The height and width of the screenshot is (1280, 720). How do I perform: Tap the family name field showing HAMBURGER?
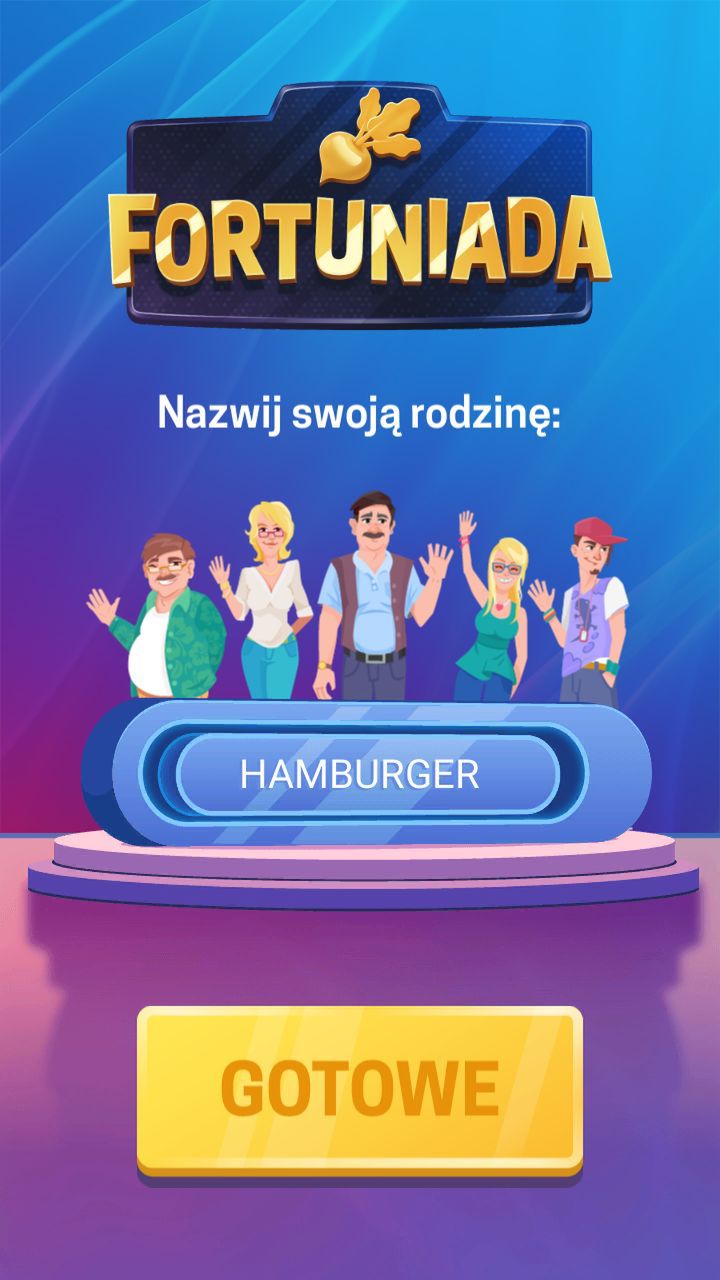pyautogui.click(x=367, y=775)
